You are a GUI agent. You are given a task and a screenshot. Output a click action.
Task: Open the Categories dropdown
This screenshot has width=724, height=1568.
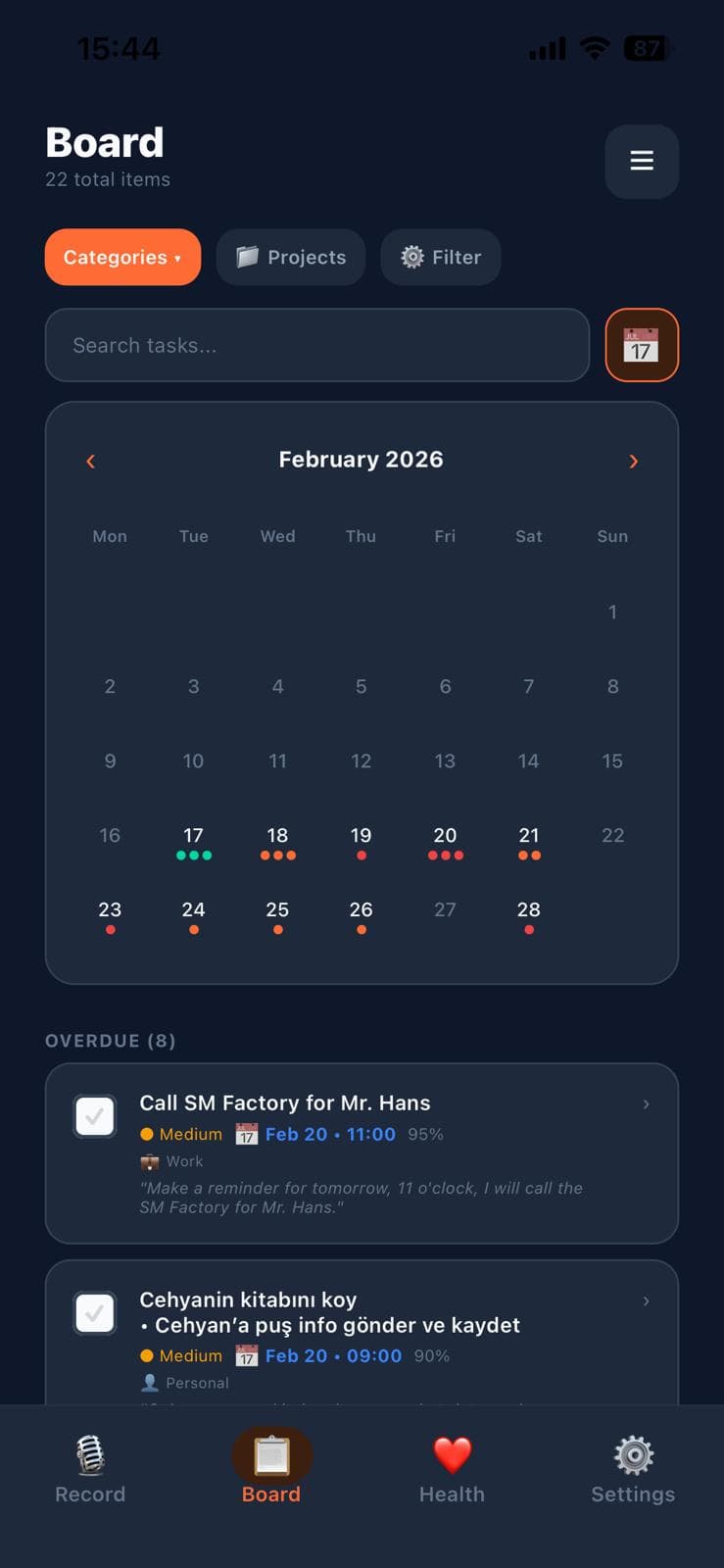[122, 258]
